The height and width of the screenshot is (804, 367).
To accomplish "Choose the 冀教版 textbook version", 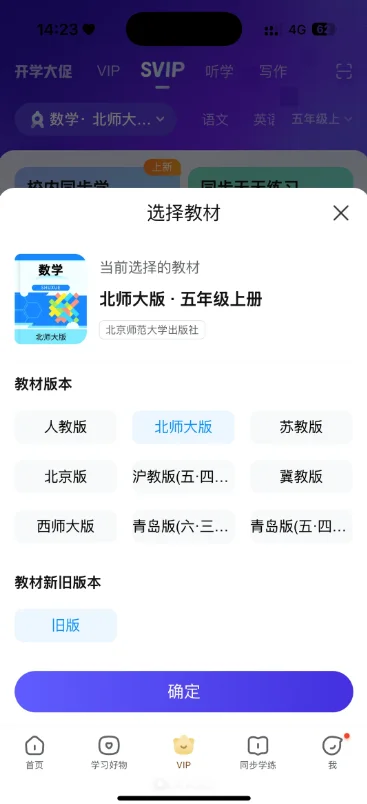I will [301, 477].
